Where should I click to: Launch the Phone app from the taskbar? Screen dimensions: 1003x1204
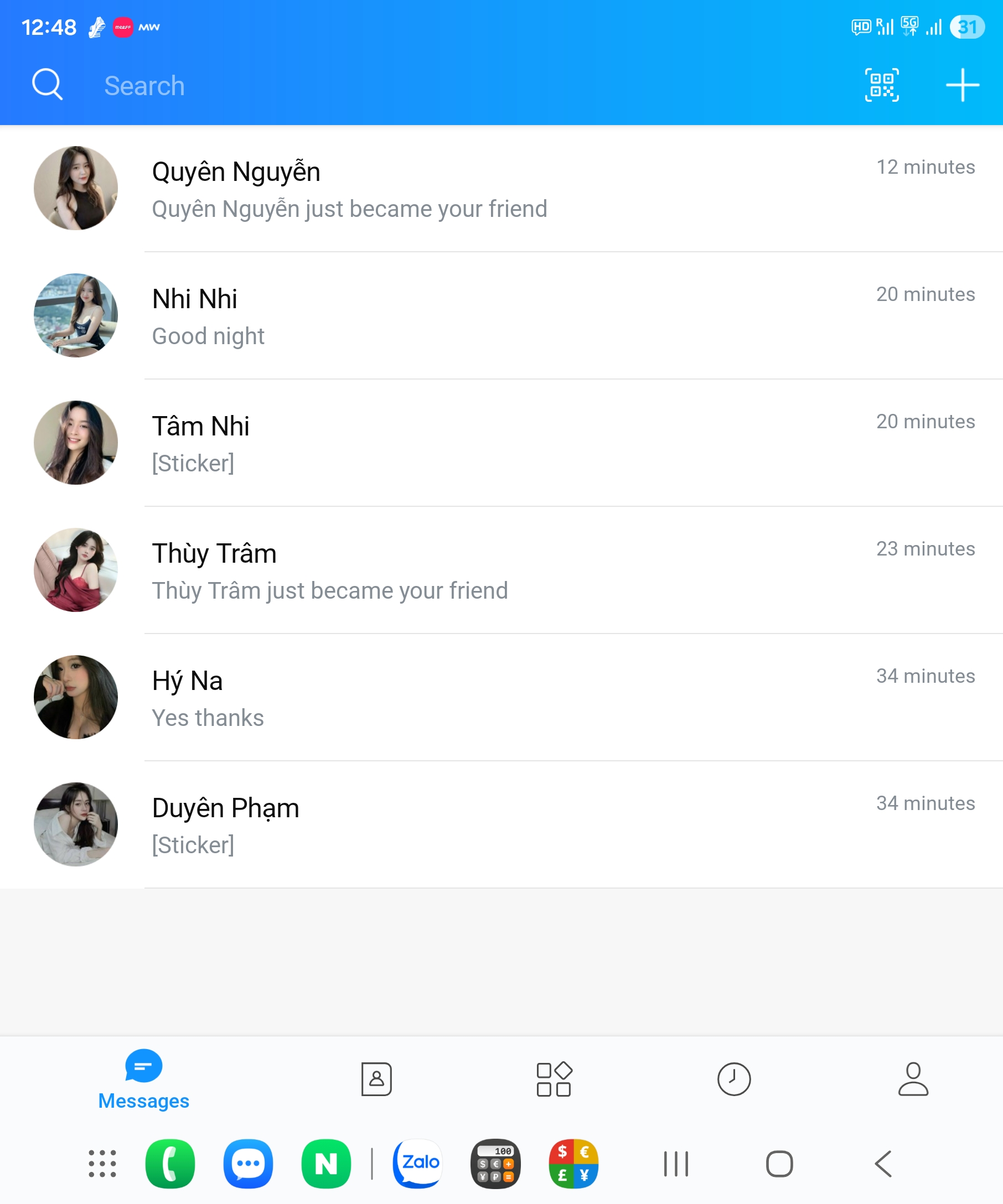(170, 1164)
